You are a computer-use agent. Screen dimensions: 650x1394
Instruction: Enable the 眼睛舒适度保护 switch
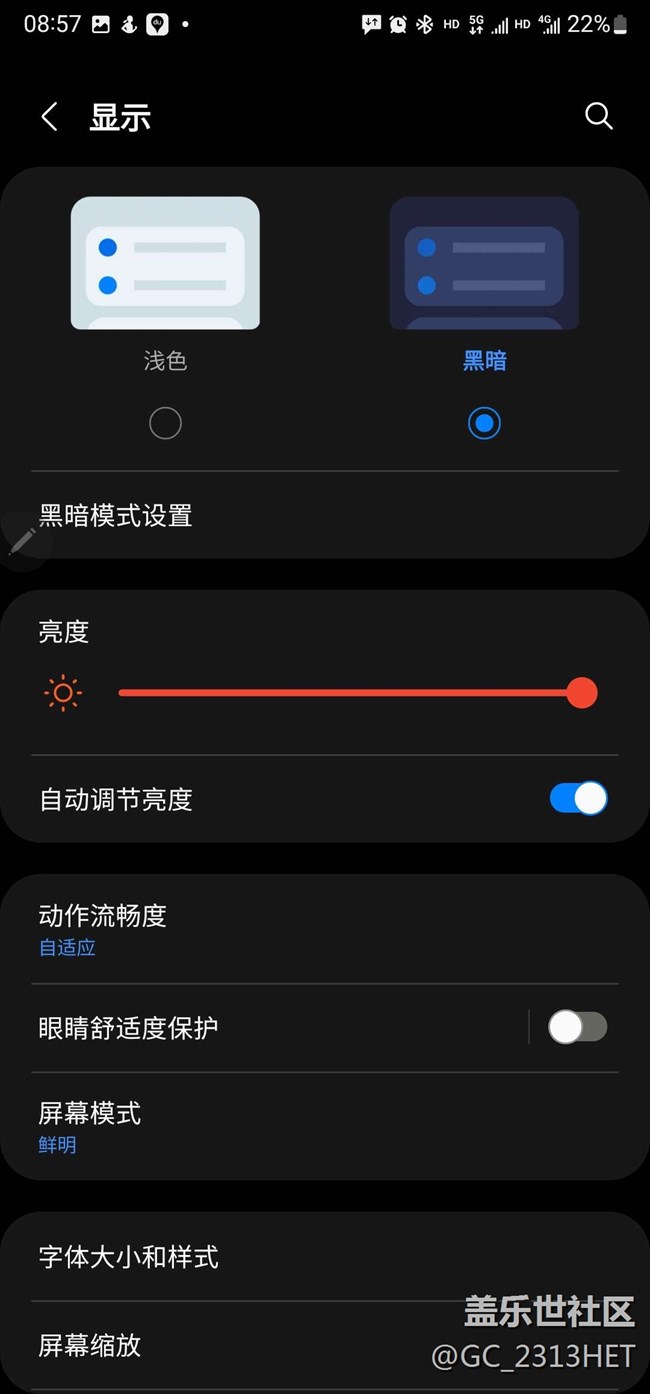[578, 1027]
